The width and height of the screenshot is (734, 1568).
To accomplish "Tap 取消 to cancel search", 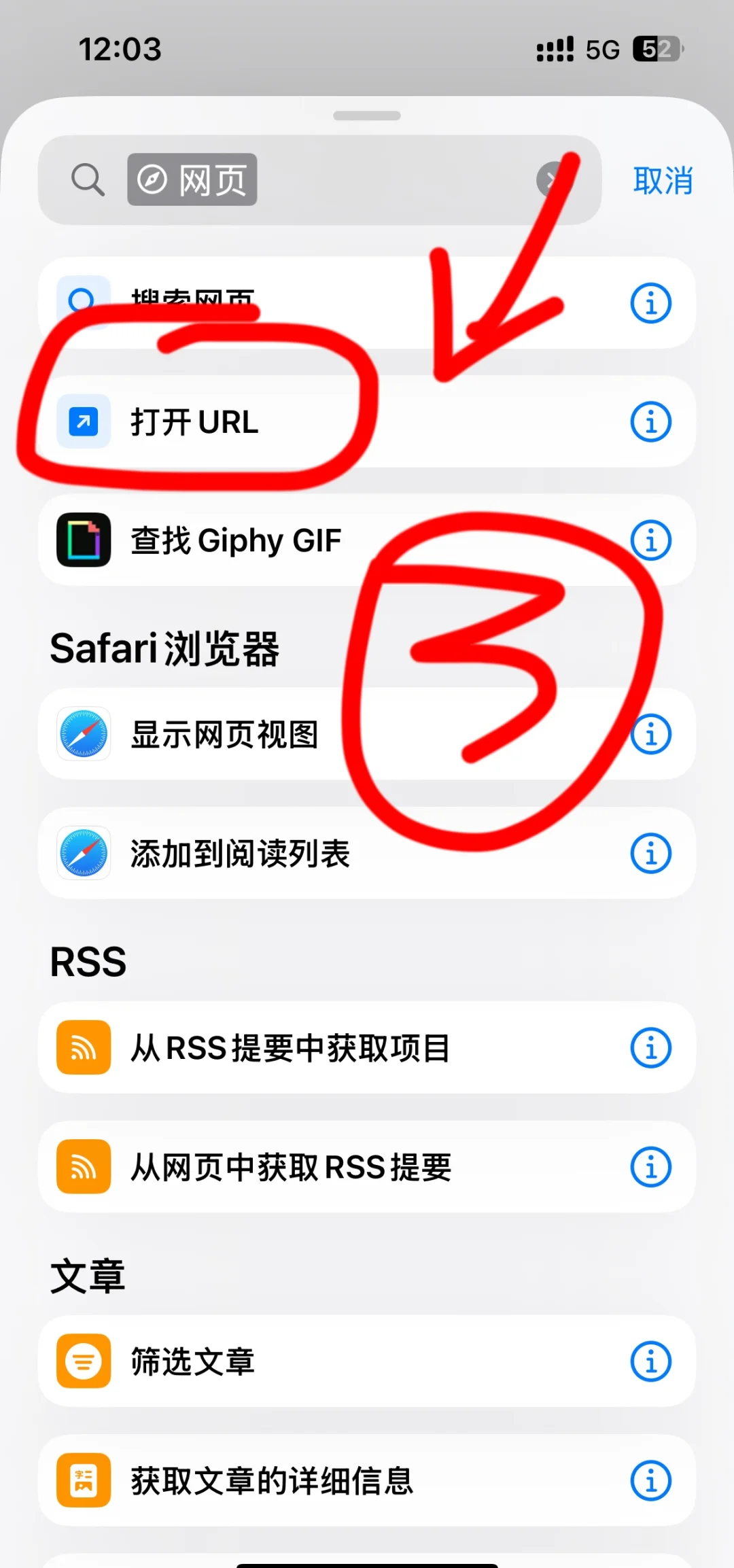I will (663, 181).
